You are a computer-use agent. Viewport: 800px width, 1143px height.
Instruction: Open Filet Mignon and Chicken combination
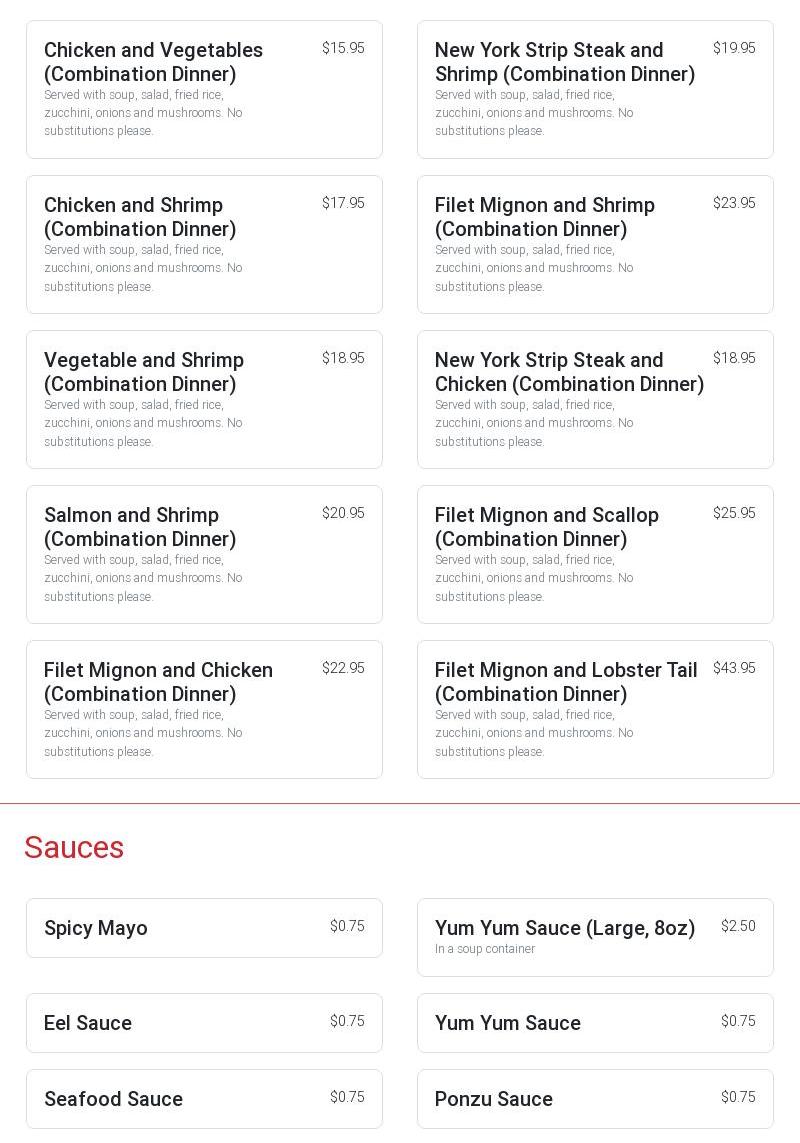204,709
